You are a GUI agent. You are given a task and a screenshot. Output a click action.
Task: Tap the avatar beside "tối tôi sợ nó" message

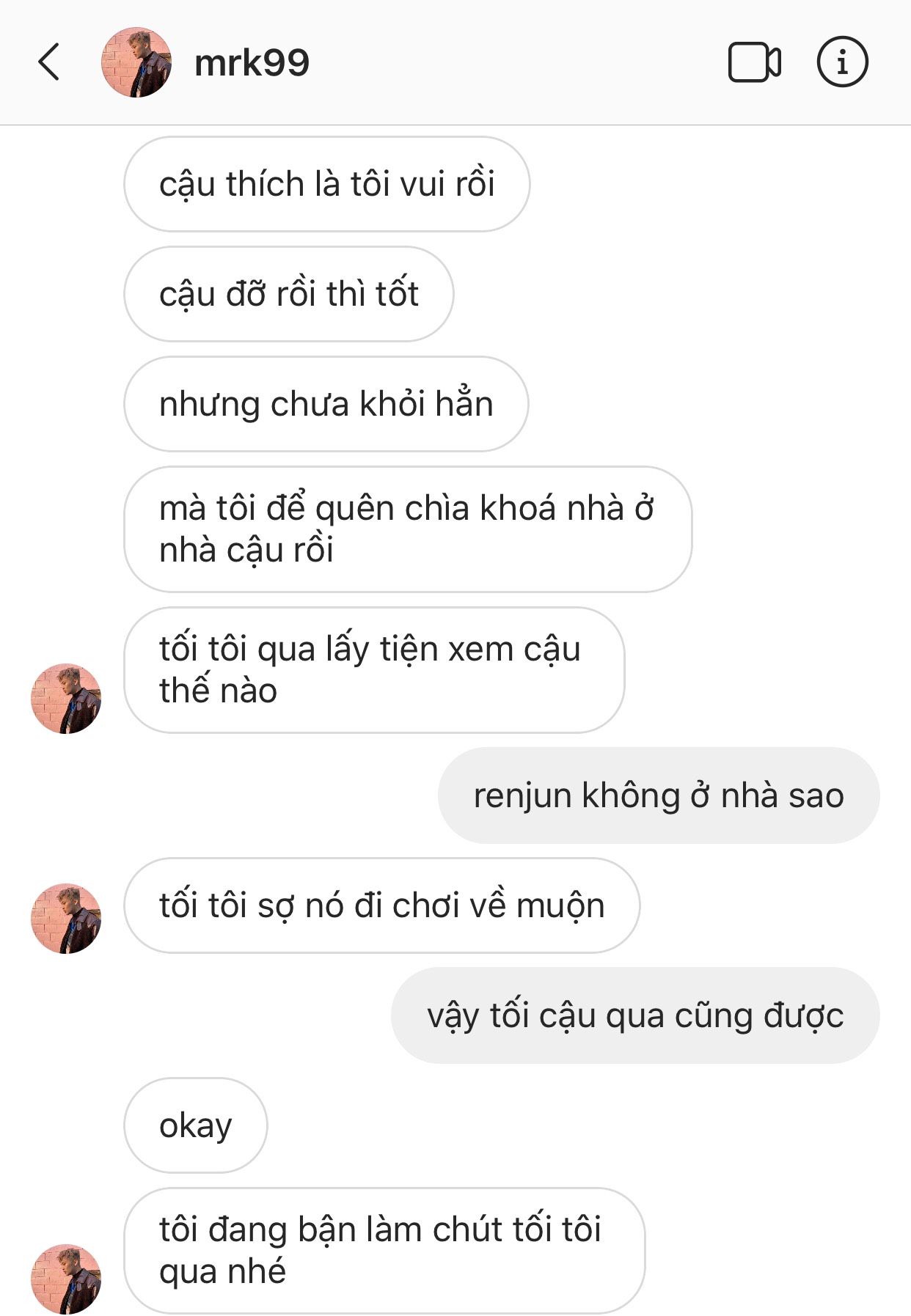pyautogui.click(x=66, y=919)
